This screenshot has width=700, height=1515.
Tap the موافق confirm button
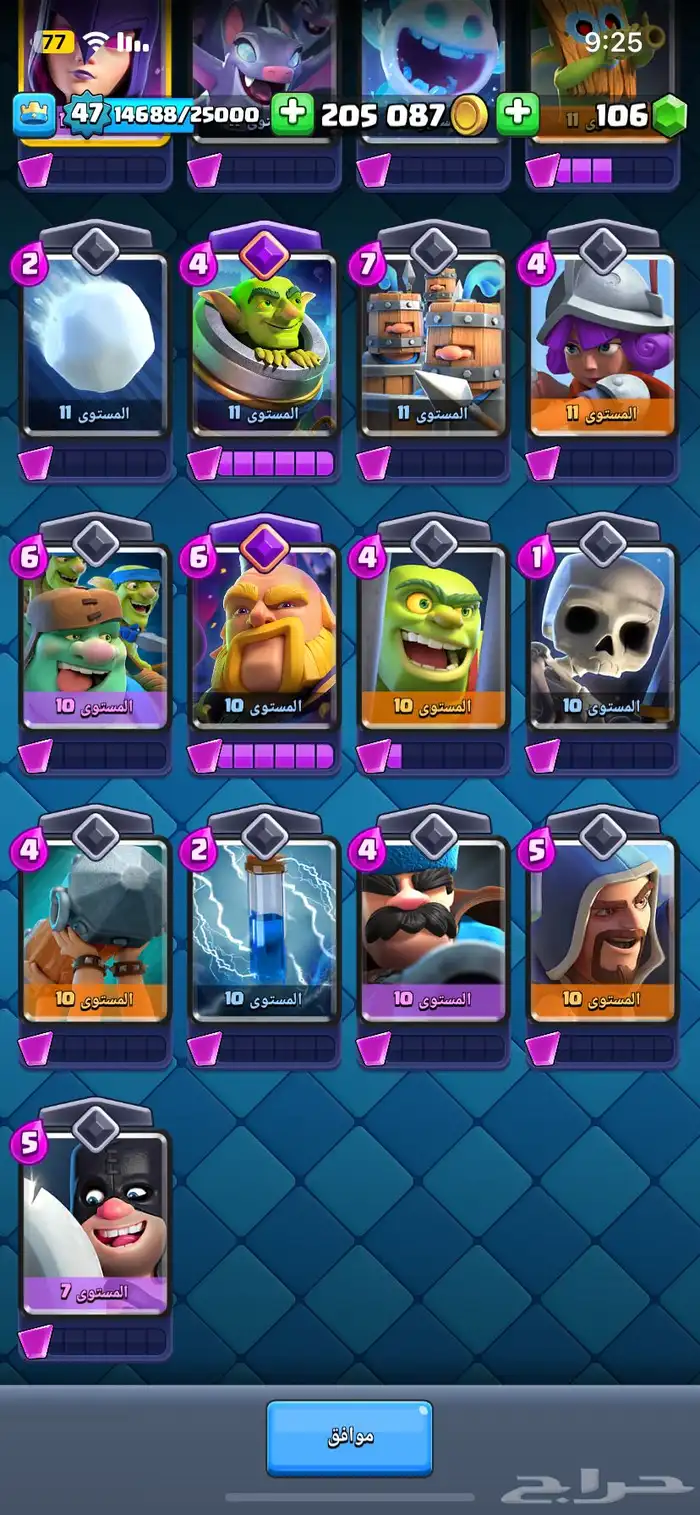349,1438
